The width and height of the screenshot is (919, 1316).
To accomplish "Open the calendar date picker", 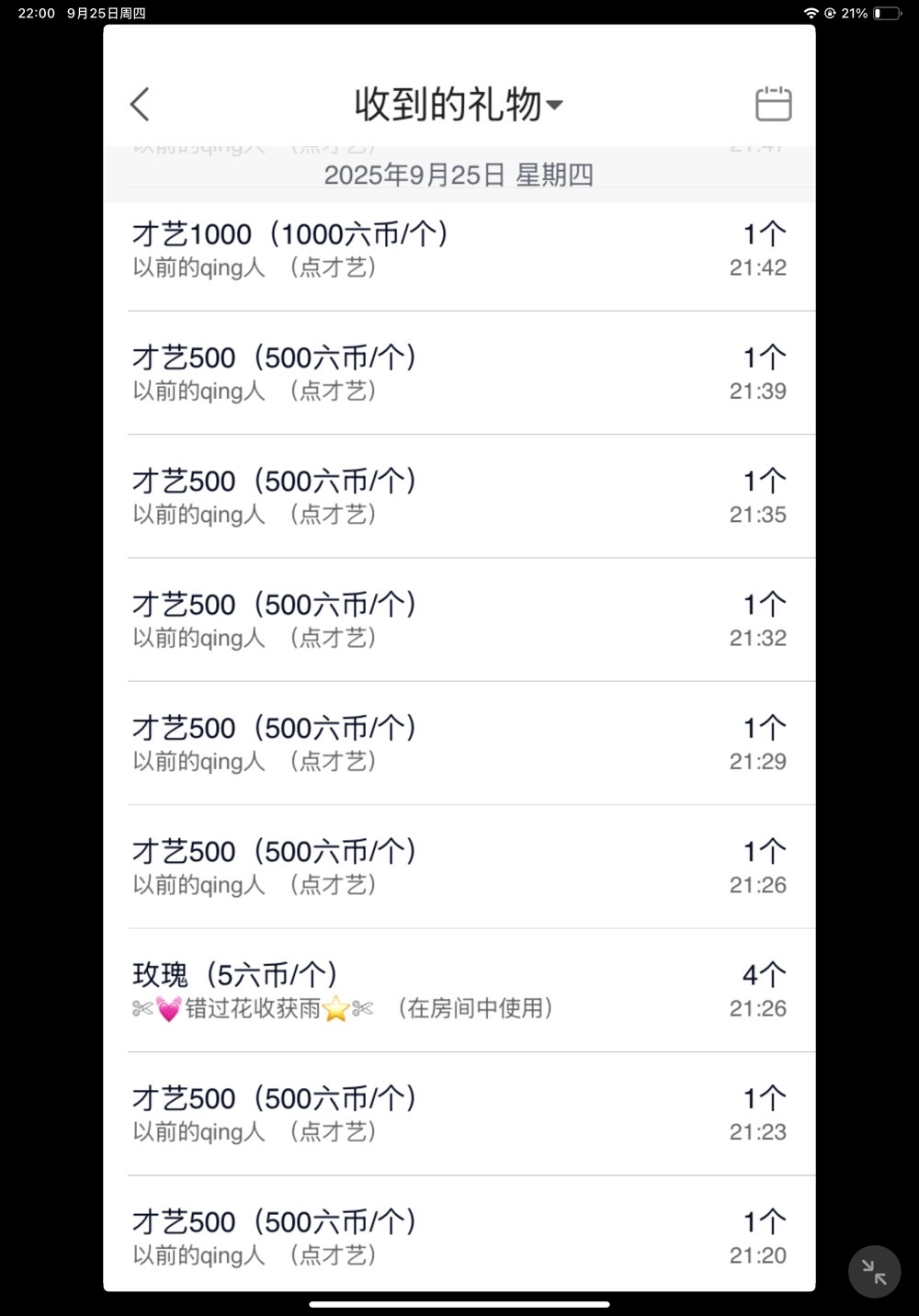I will click(773, 105).
